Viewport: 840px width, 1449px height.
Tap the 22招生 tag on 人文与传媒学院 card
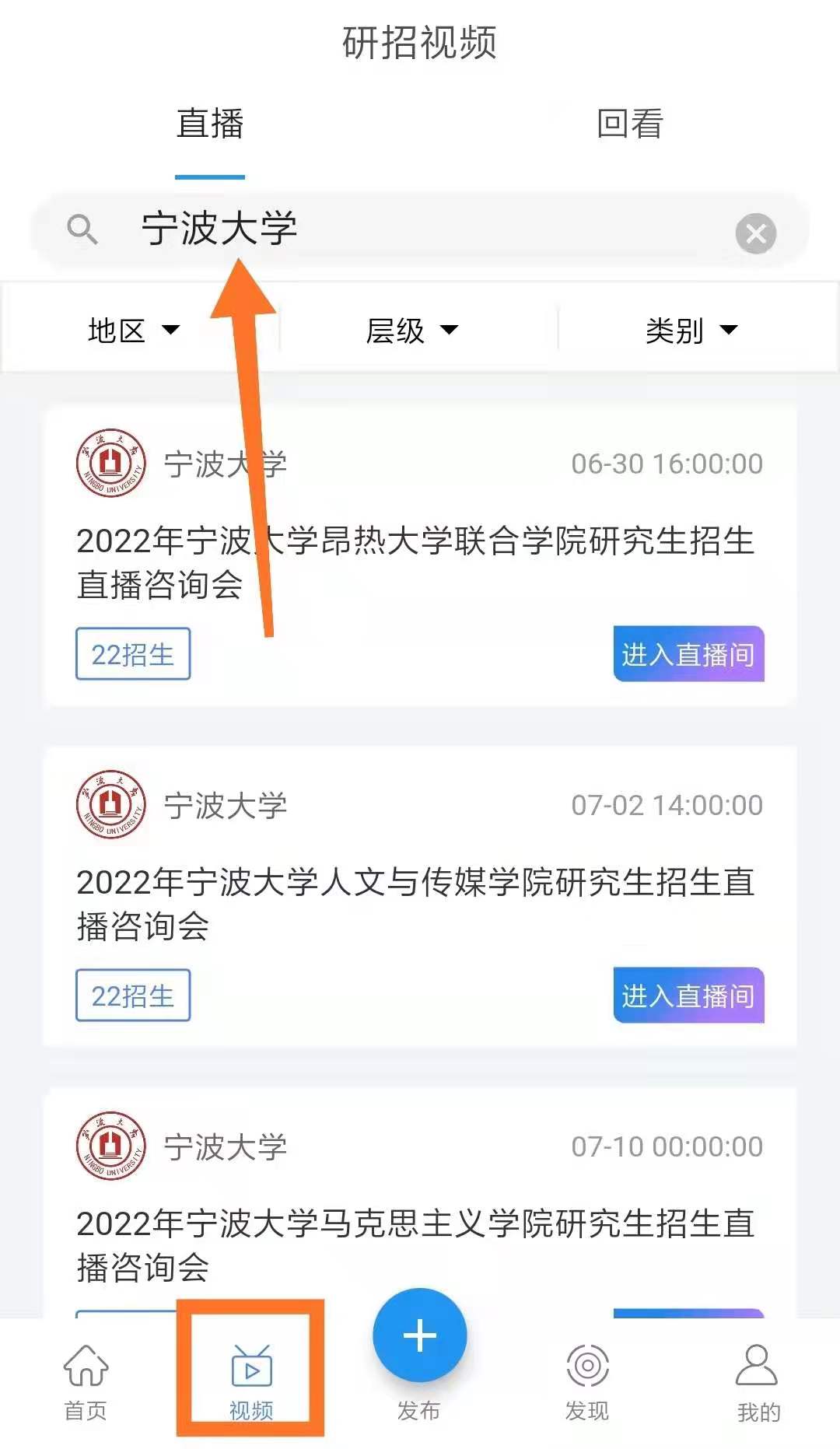[133, 996]
